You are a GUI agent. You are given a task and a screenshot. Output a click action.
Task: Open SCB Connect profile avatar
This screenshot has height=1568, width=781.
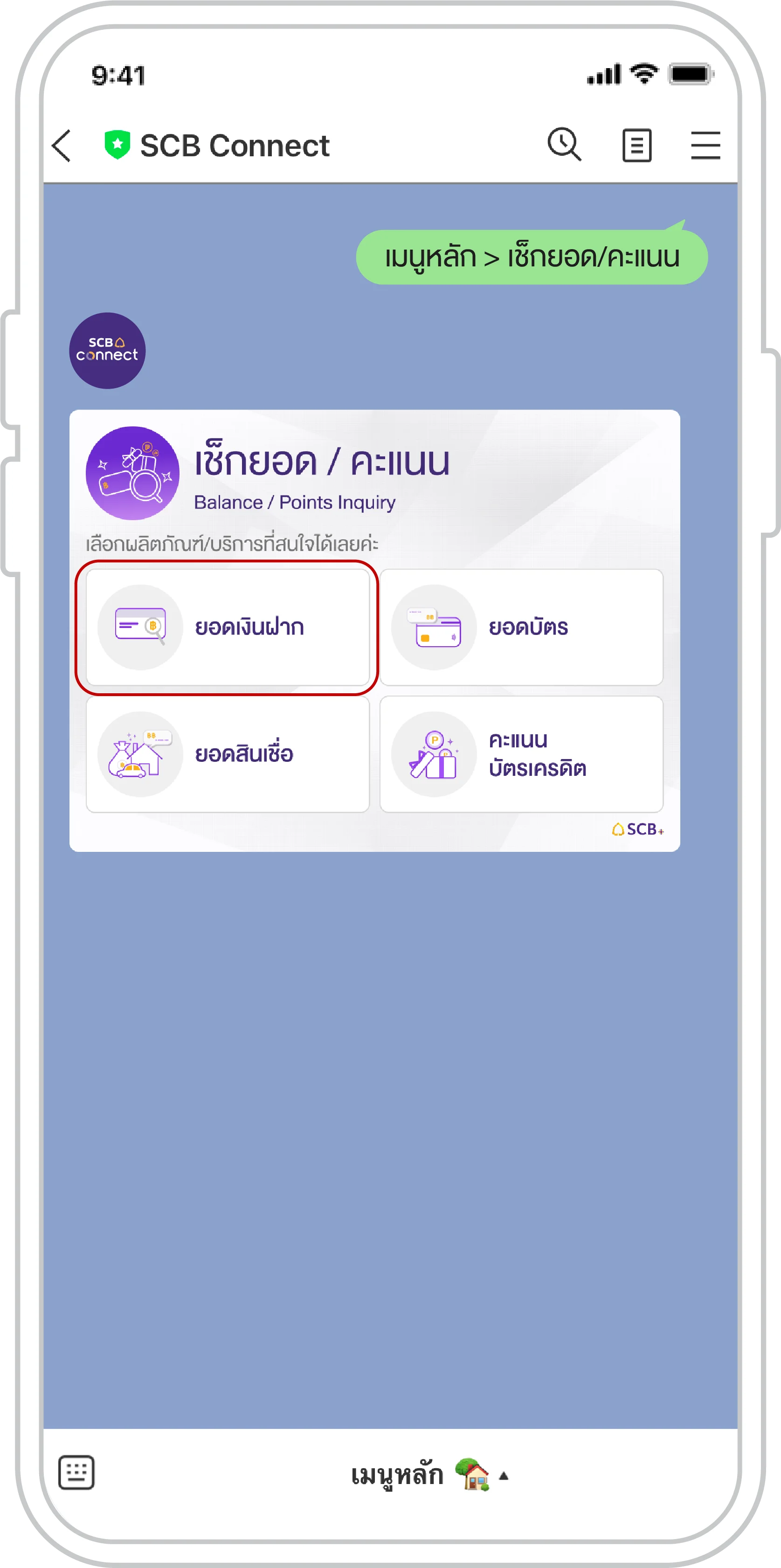(x=107, y=351)
